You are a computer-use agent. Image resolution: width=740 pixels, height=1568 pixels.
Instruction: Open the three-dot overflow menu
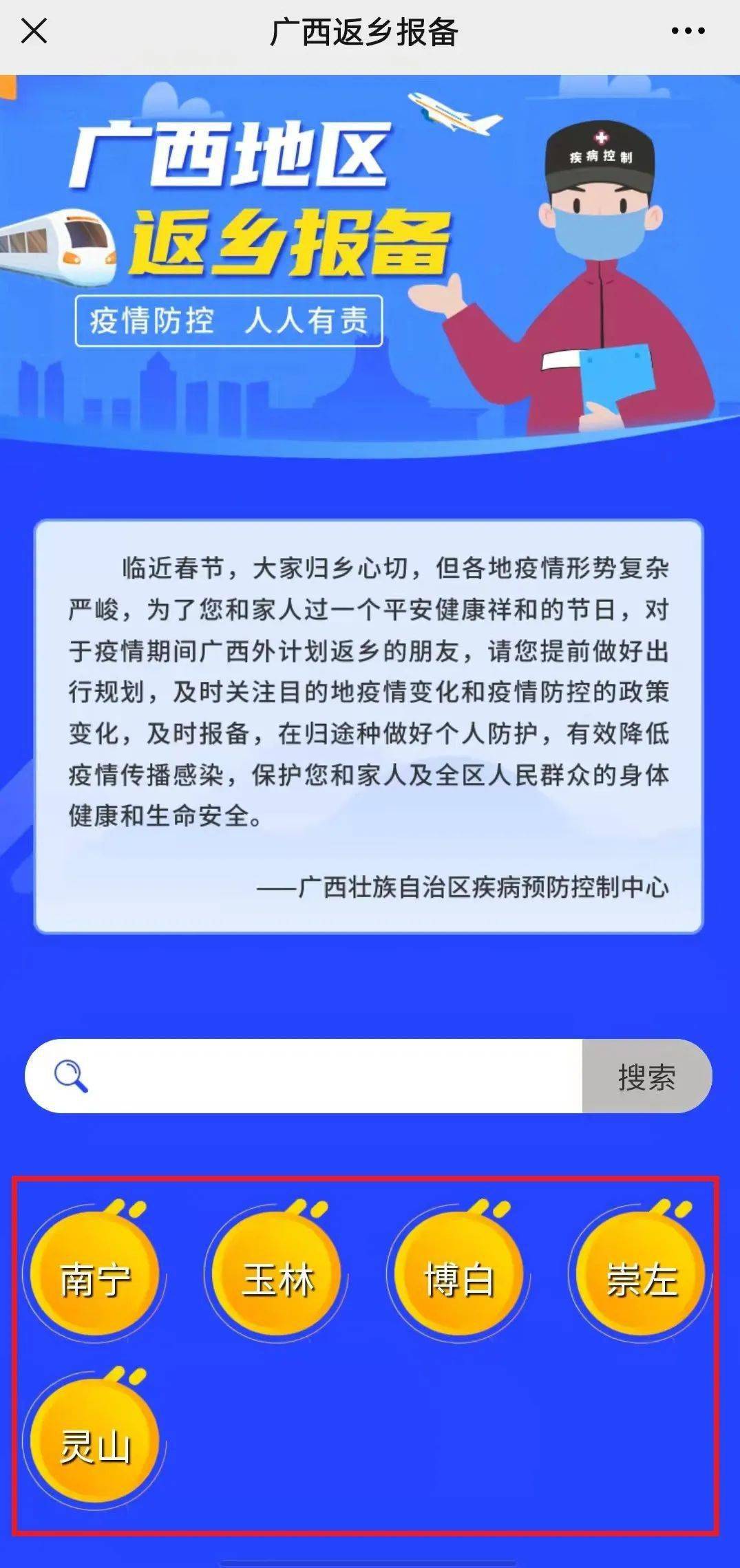(x=688, y=31)
